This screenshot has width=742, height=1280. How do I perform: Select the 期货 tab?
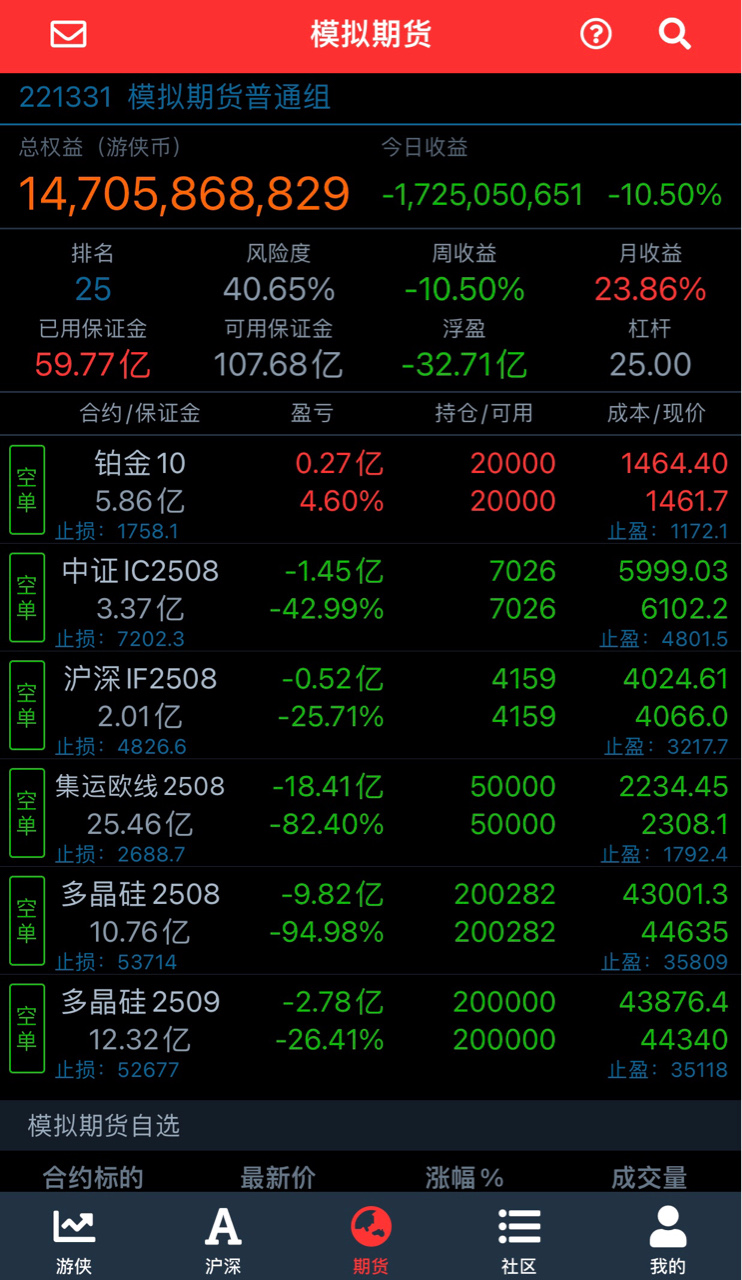tap(371, 1239)
